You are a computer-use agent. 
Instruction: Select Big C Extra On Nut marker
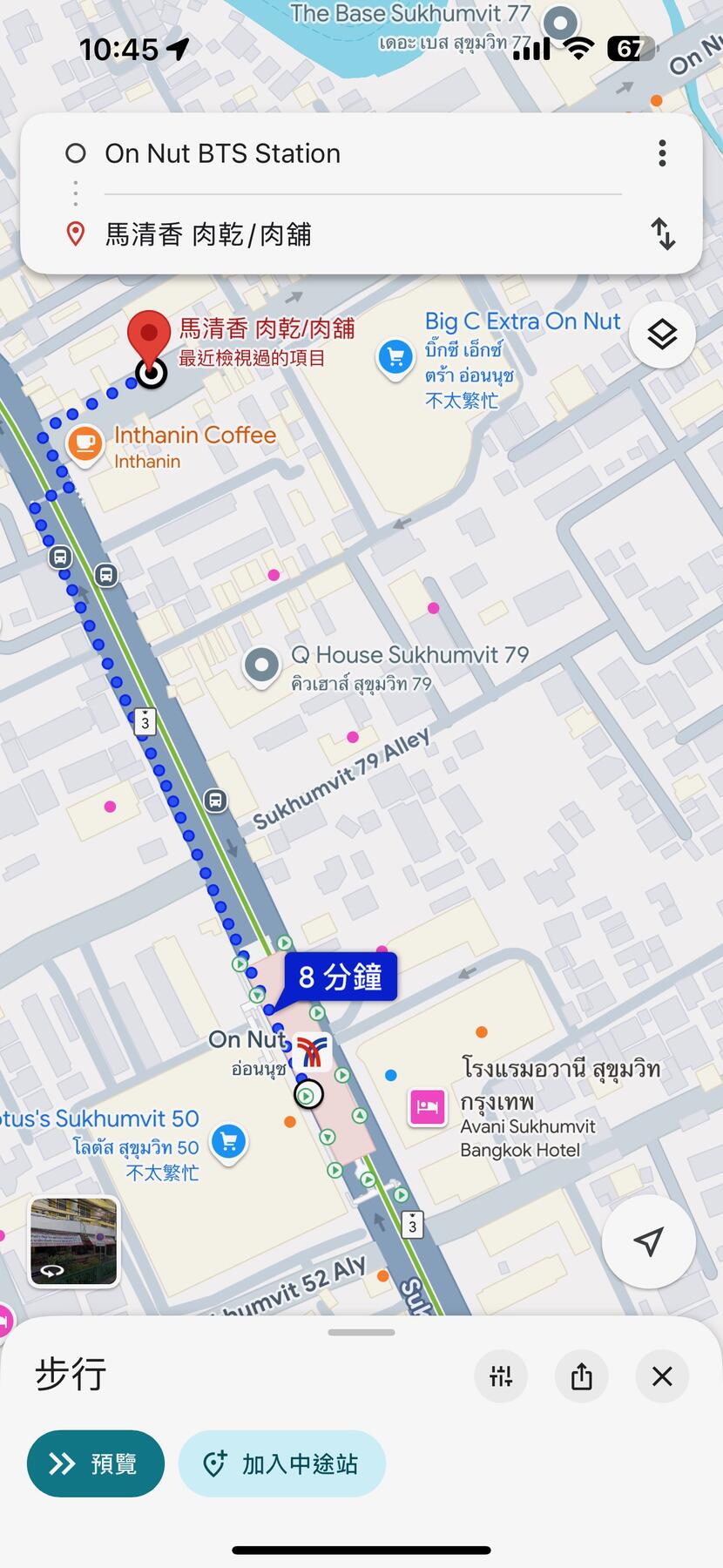point(395,357)
